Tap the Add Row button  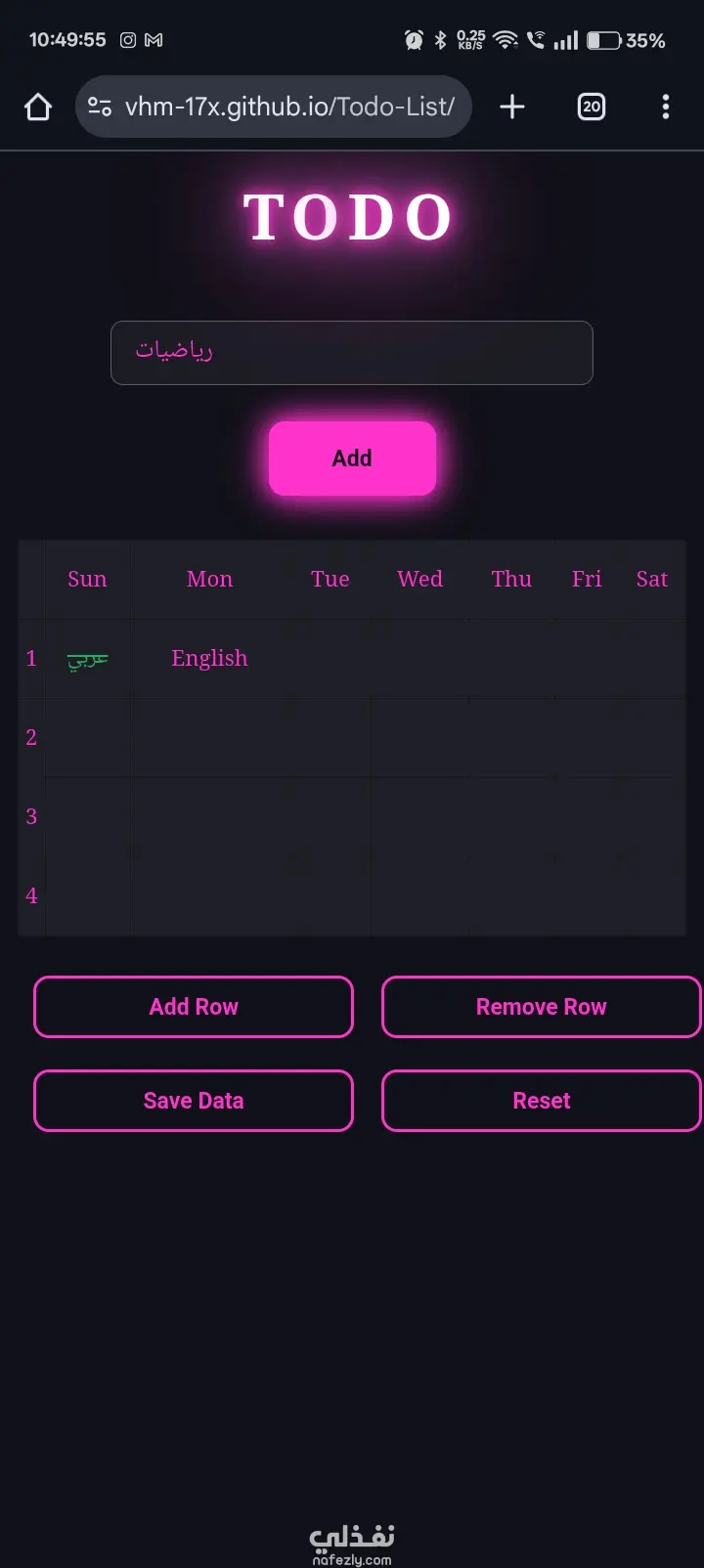(x=194, y=1007)
